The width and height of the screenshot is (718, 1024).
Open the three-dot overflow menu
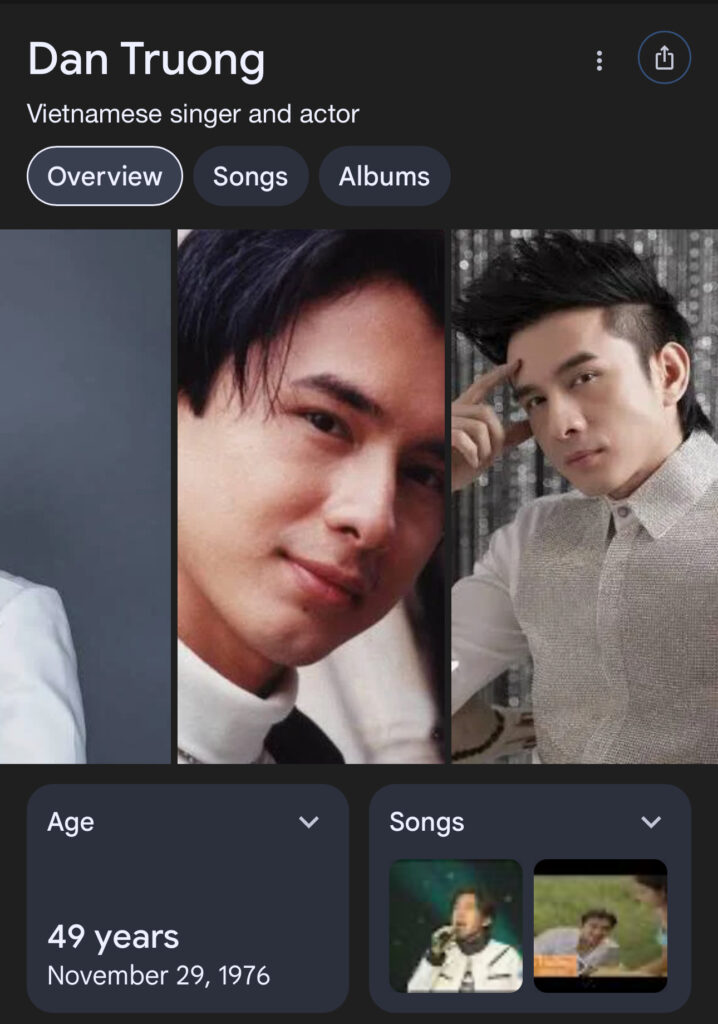(599, 60)
